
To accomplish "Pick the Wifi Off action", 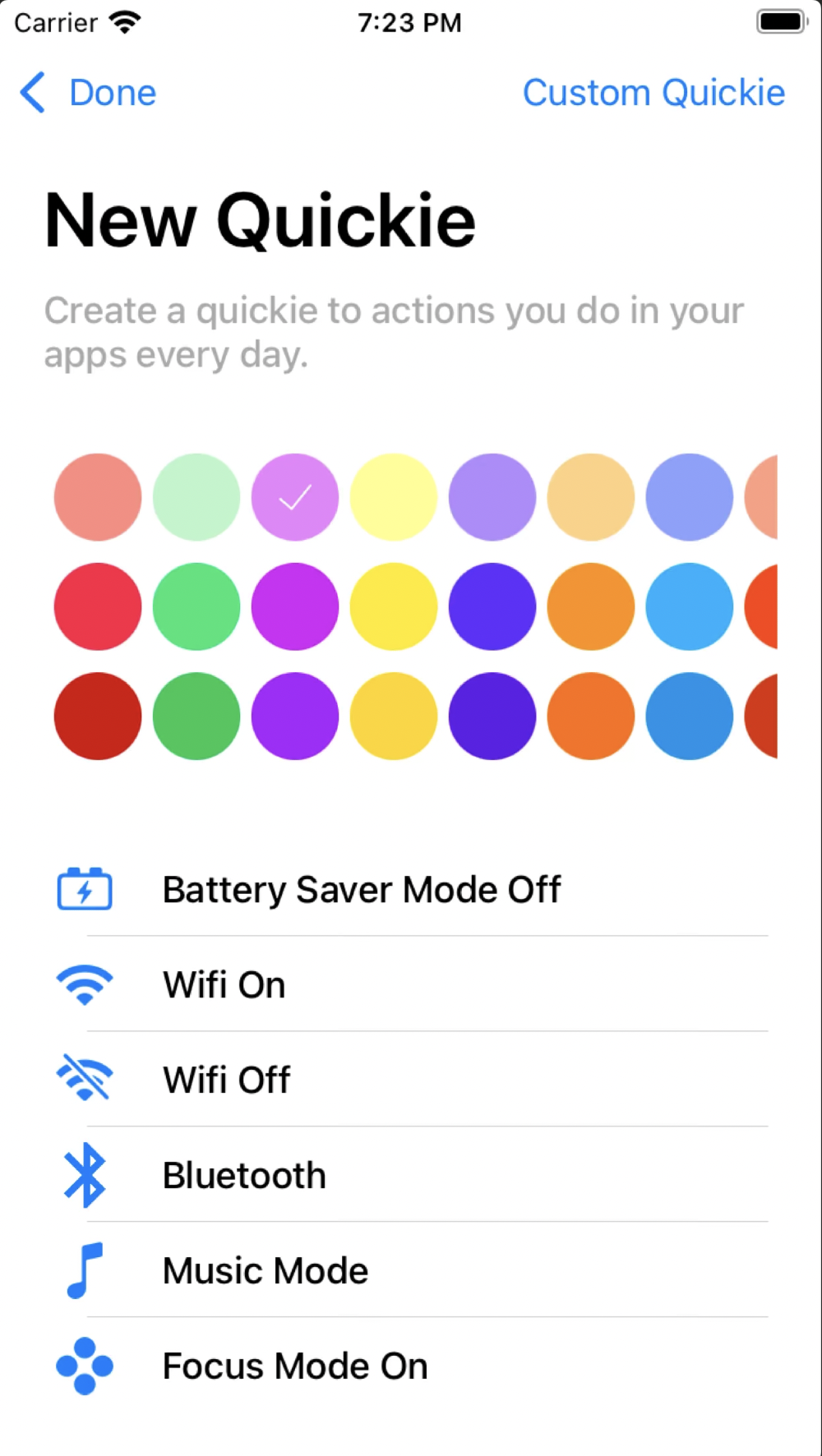I will pos(227,1080).
